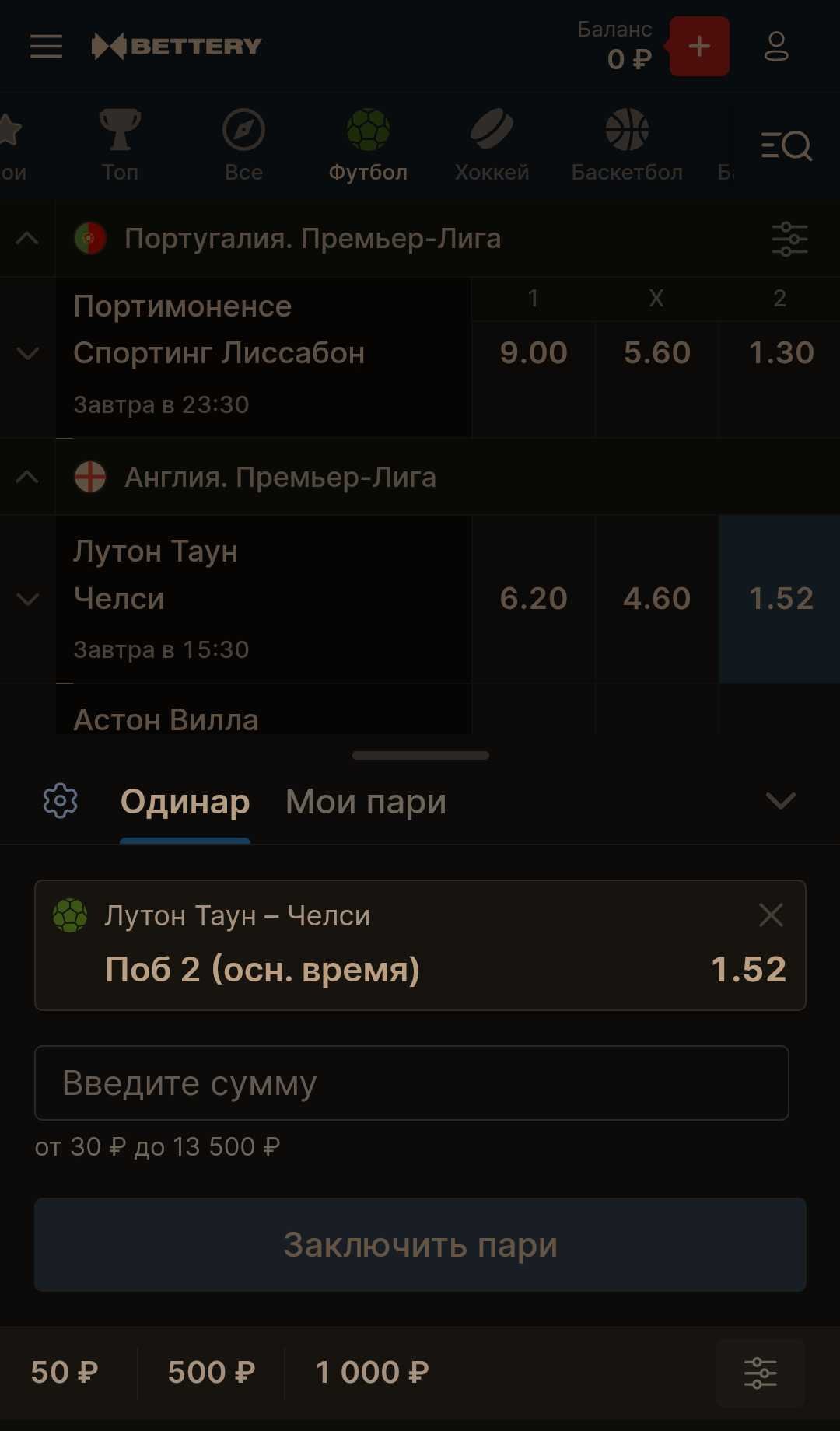The height and width of the screenshot is (1431, 840).
Task: Pick draw odds 4.60 for Лутон Таун–Челси
Action: 657,599
